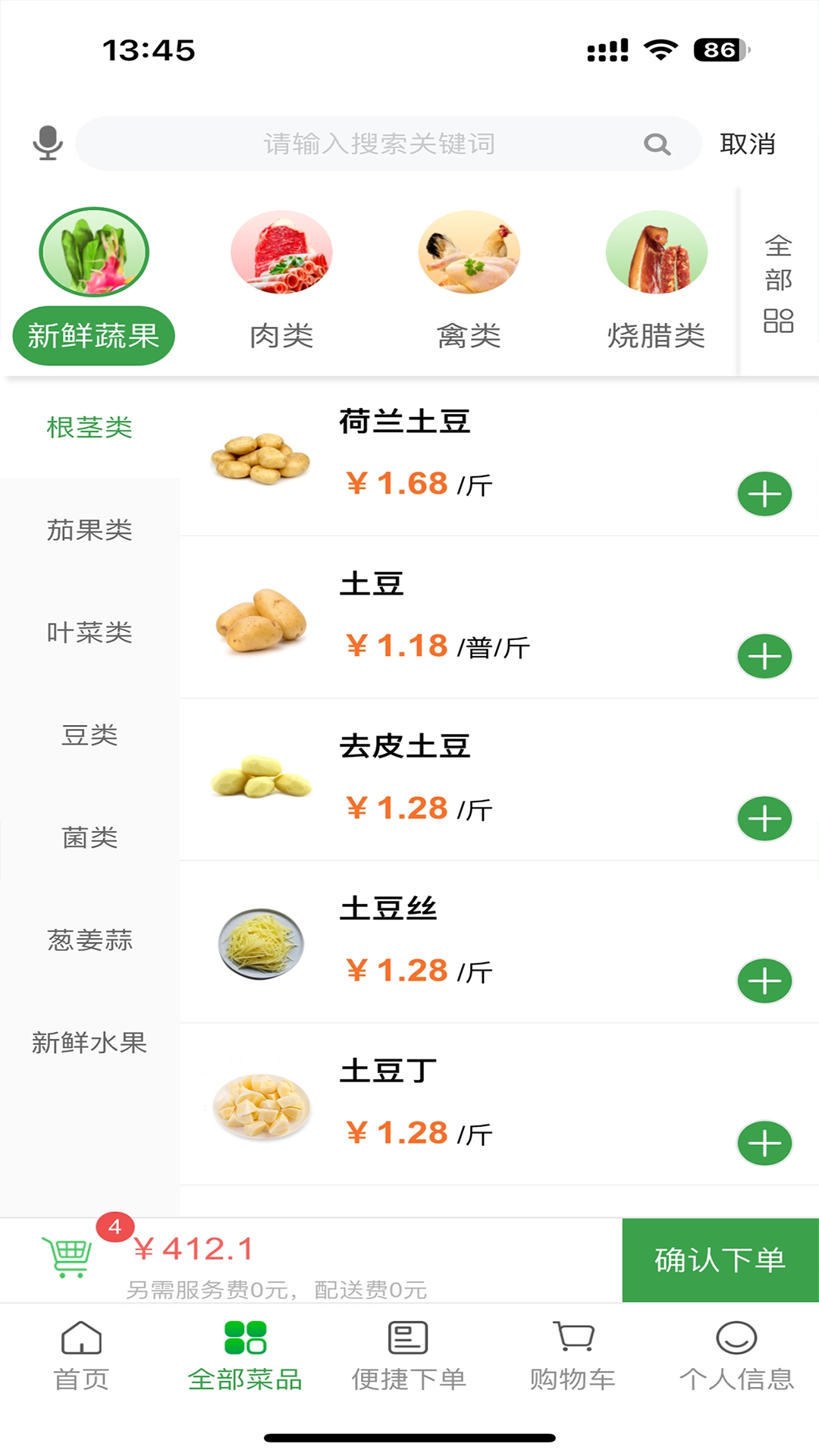Open the 叶菜类 sidebar section
The width and height of the screenshot is (819, 1456).
(89, 633)
